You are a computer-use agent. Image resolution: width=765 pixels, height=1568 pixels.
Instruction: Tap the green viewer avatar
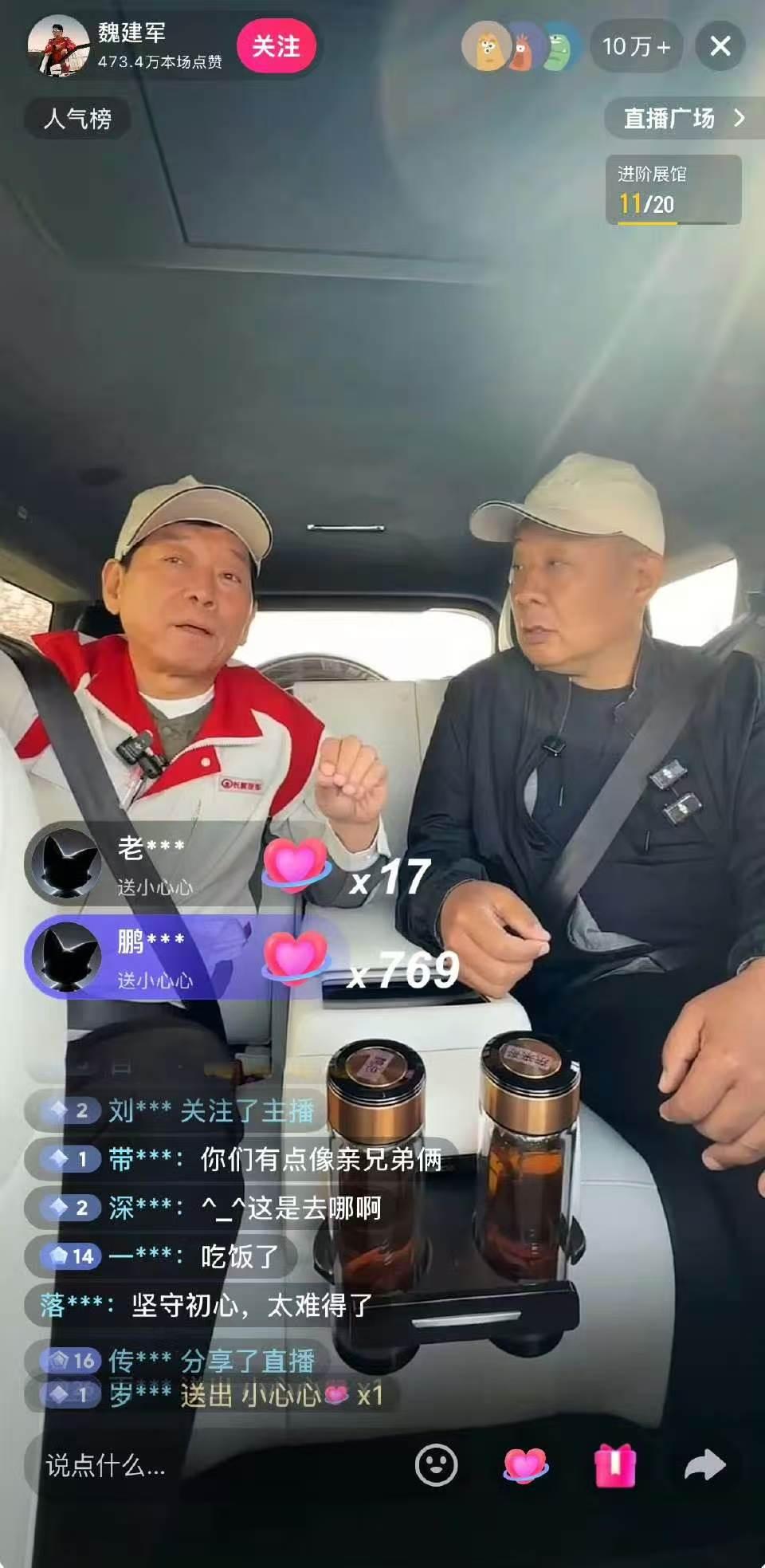558,48
